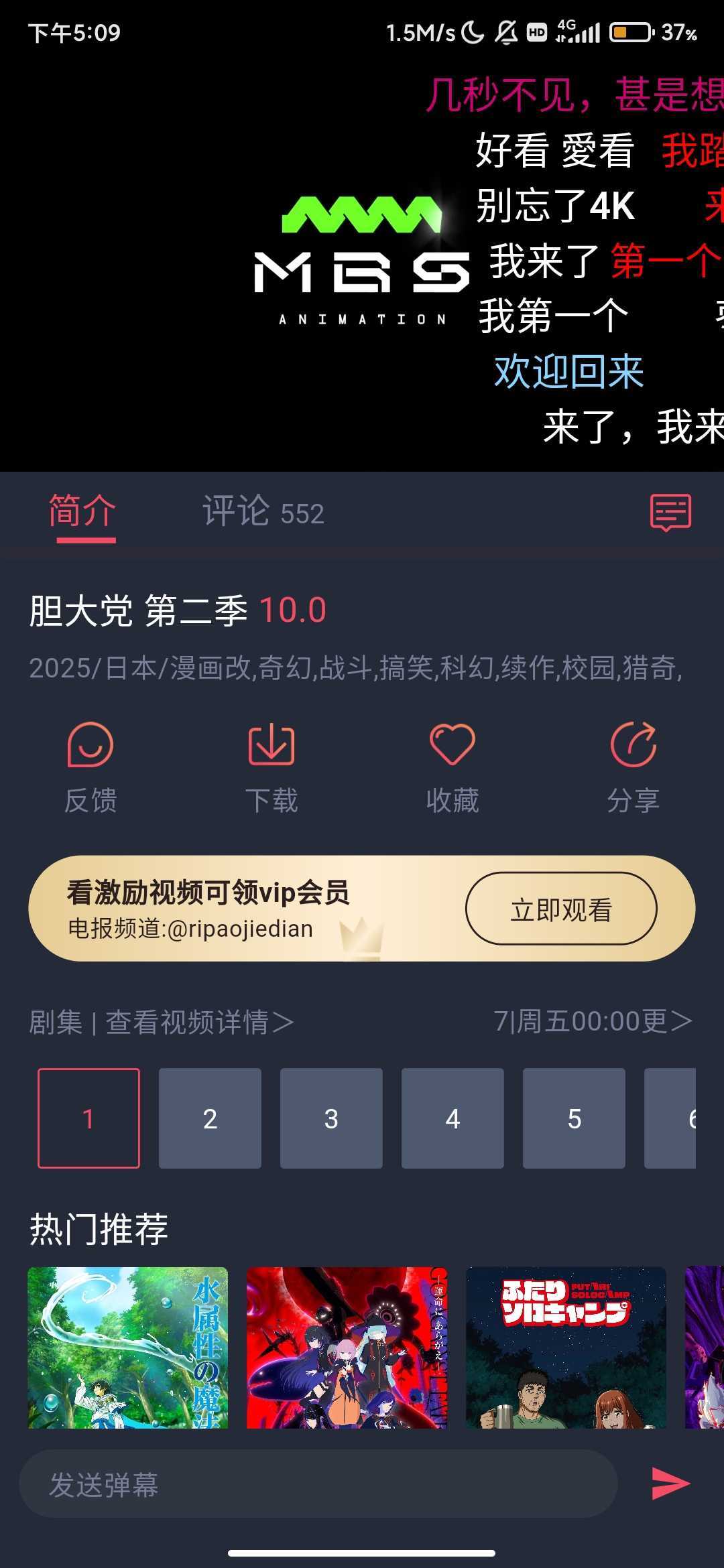Select episode 2
This screenshot has height=1568, width=724.
point(210,1118)
